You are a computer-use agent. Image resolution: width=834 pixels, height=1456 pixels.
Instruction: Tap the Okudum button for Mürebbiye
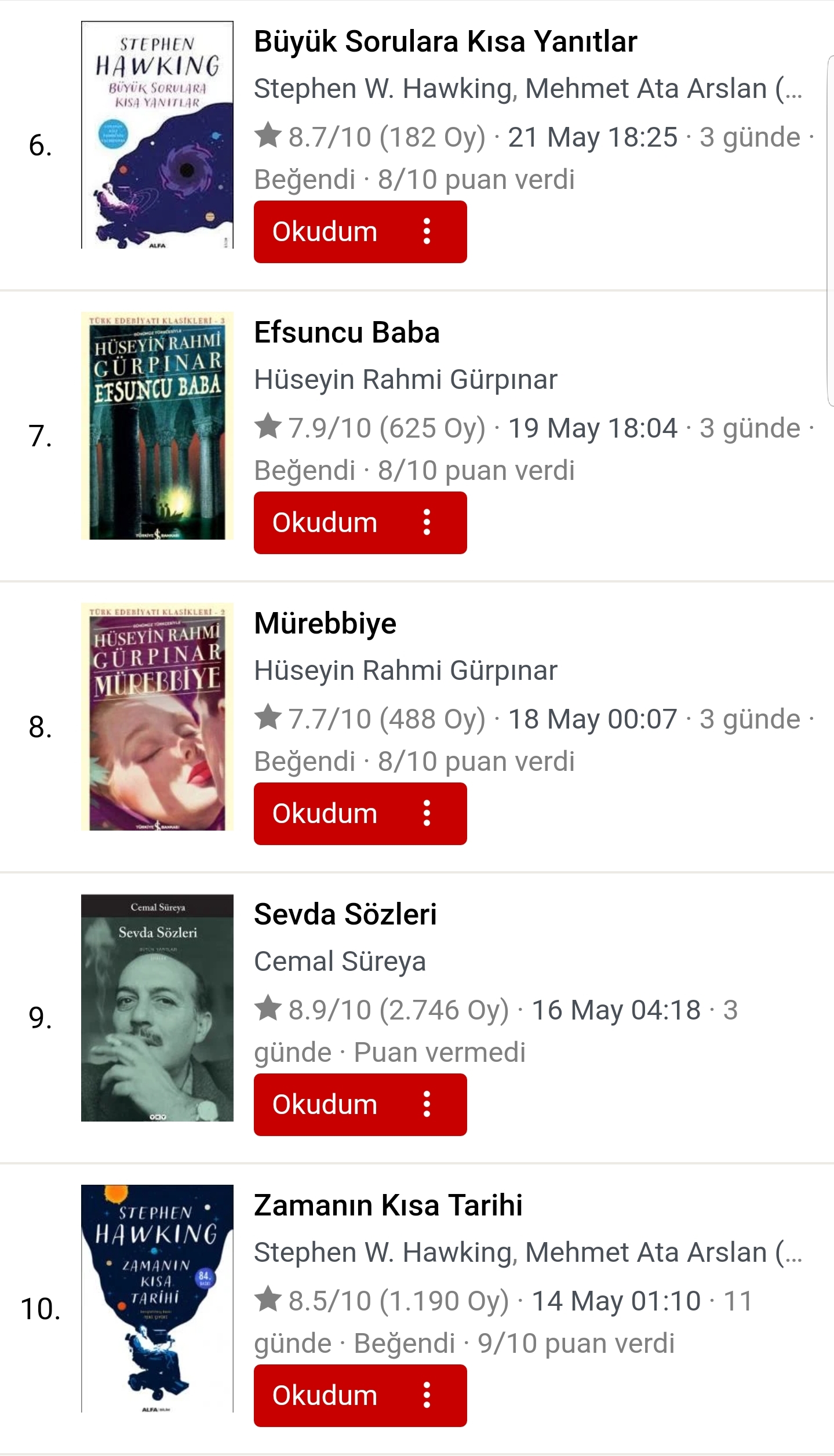click(325, 814)
